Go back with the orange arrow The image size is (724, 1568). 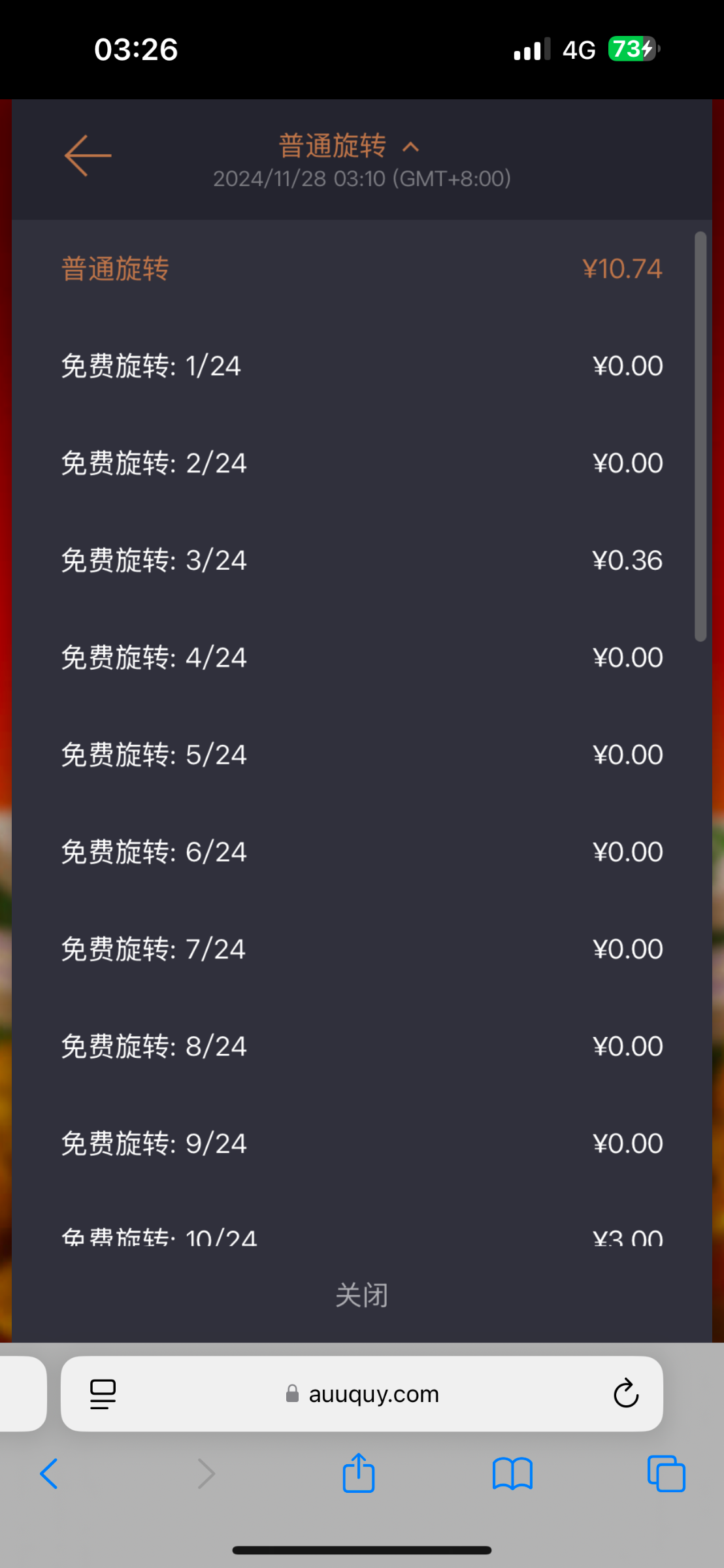[x=88, y=155]
